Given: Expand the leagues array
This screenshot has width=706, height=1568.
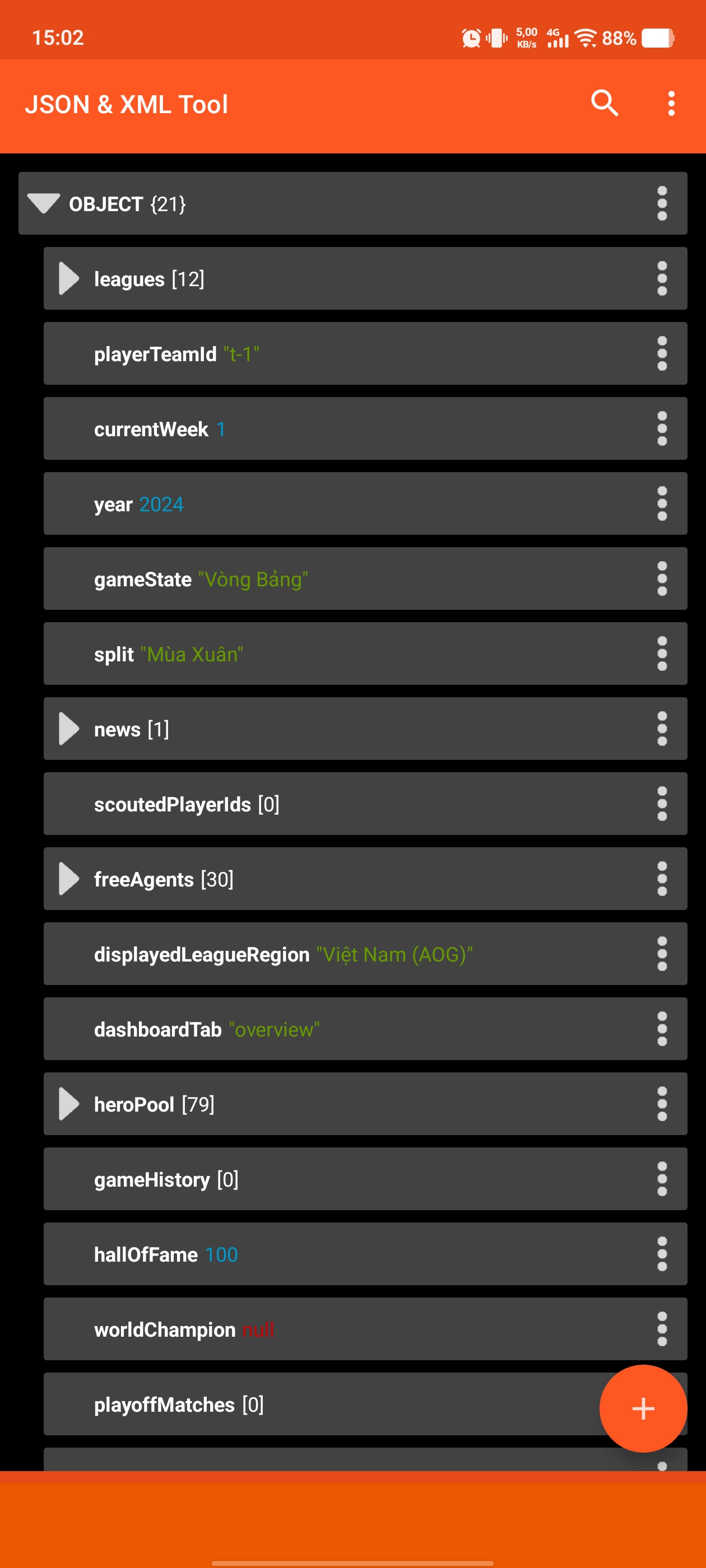Looking at the screenshot, I should pyautogui.click(x=68, y=279).
